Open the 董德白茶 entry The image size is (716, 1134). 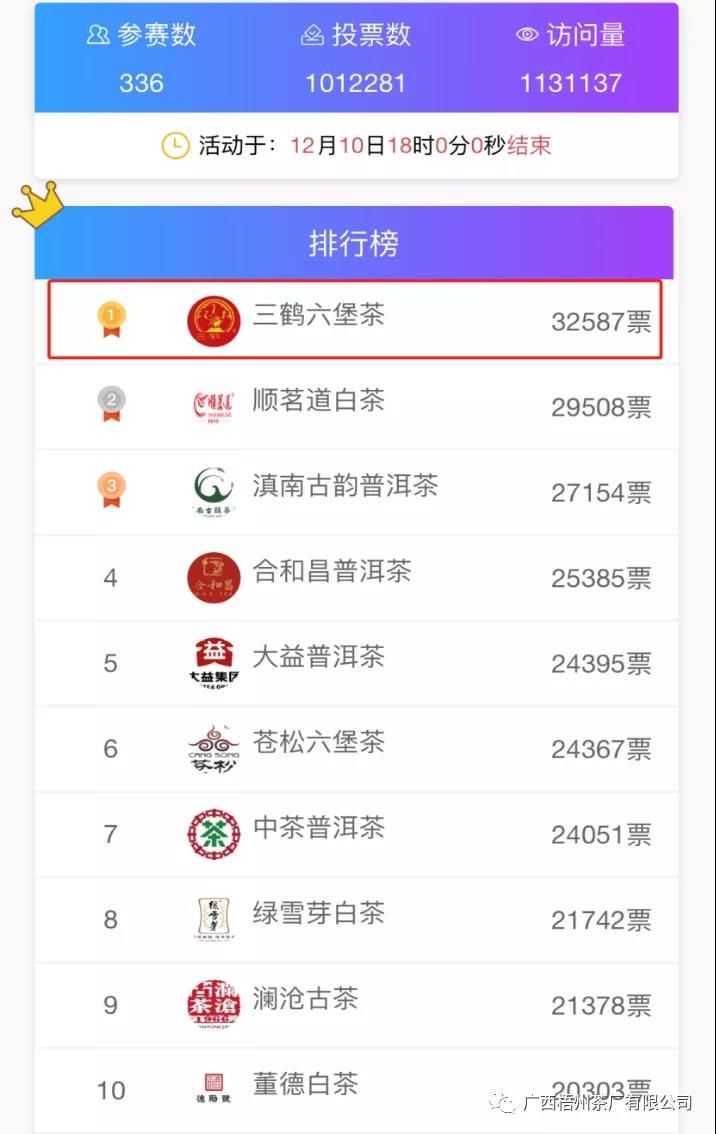[x=305, y=1085]
